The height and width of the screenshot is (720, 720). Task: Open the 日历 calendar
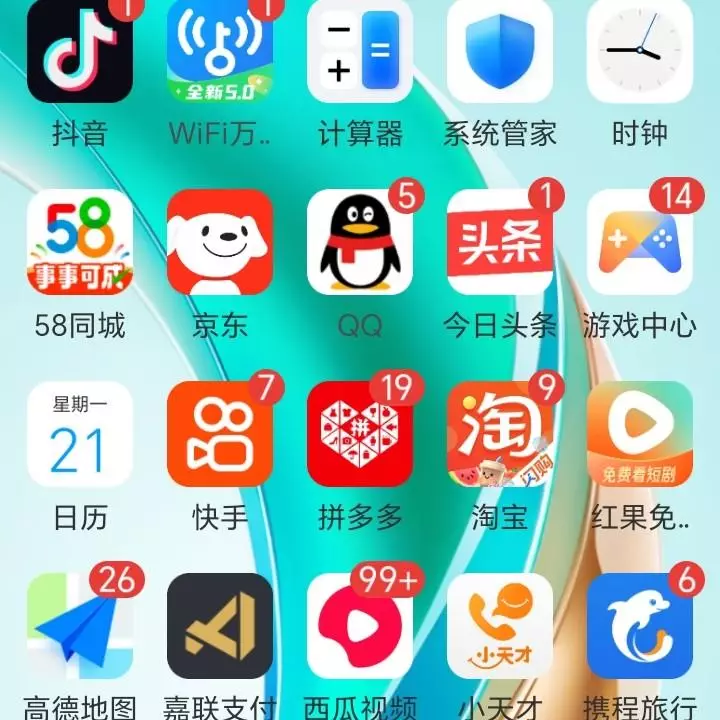pos(80,434)
